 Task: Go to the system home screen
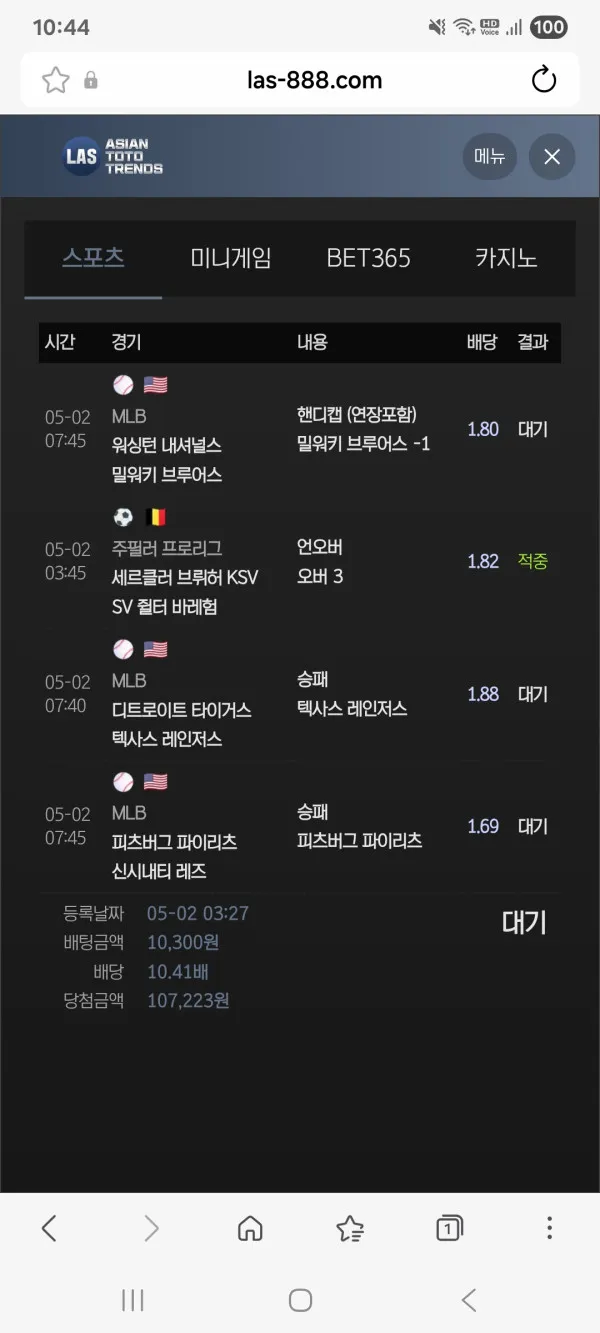click(300, 1300)
